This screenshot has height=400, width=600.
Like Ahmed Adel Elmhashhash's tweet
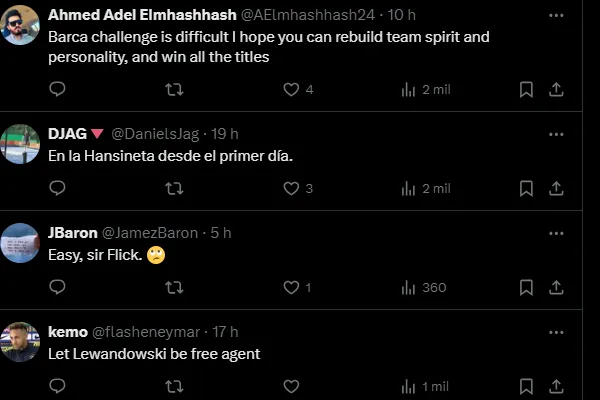(291, 89)
